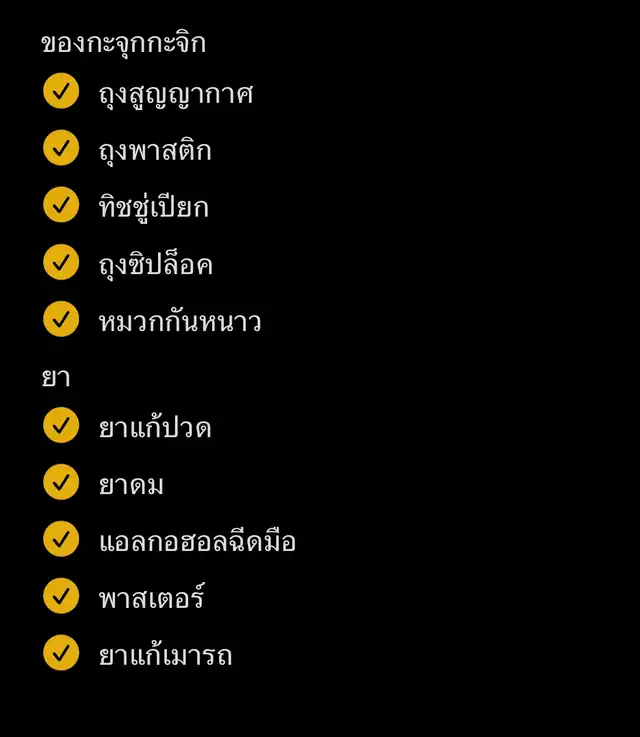Toggle the ยาแก้เมารถ checkbox
This screenshot has height=737, width=640.
(x=61, y=654)
